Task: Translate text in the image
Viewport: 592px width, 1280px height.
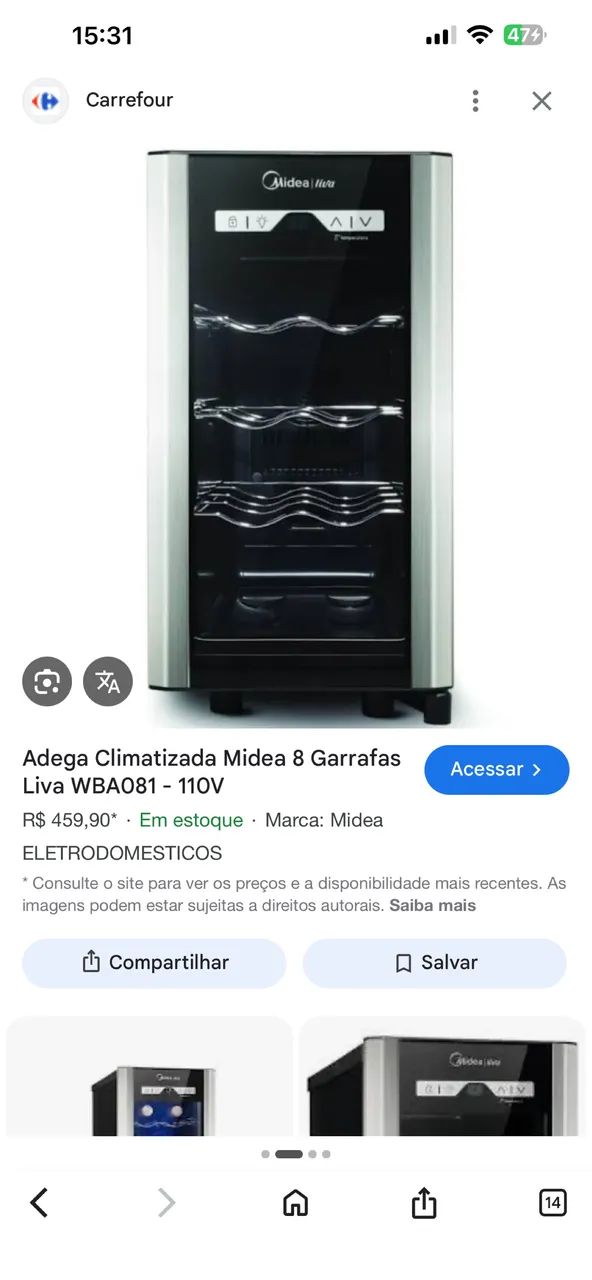Action: click(x=108, y=682)
